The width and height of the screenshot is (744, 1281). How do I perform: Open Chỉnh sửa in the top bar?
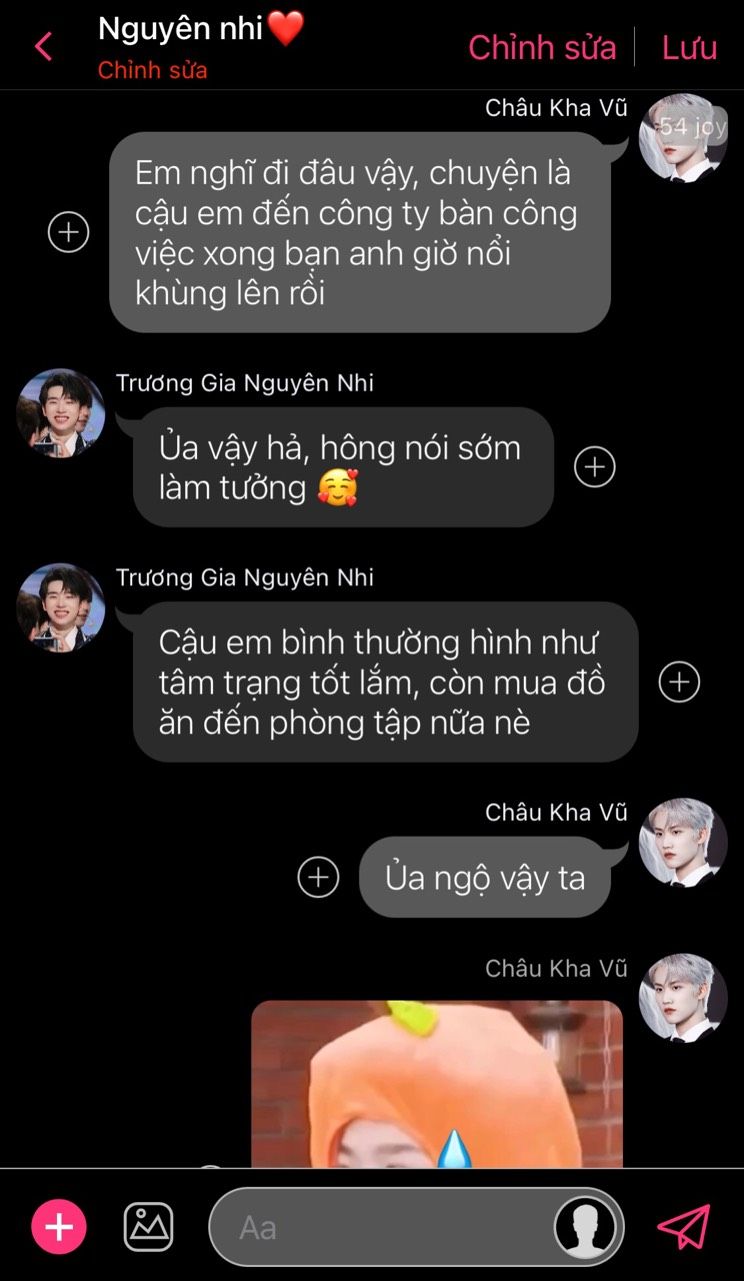(542, 47)
